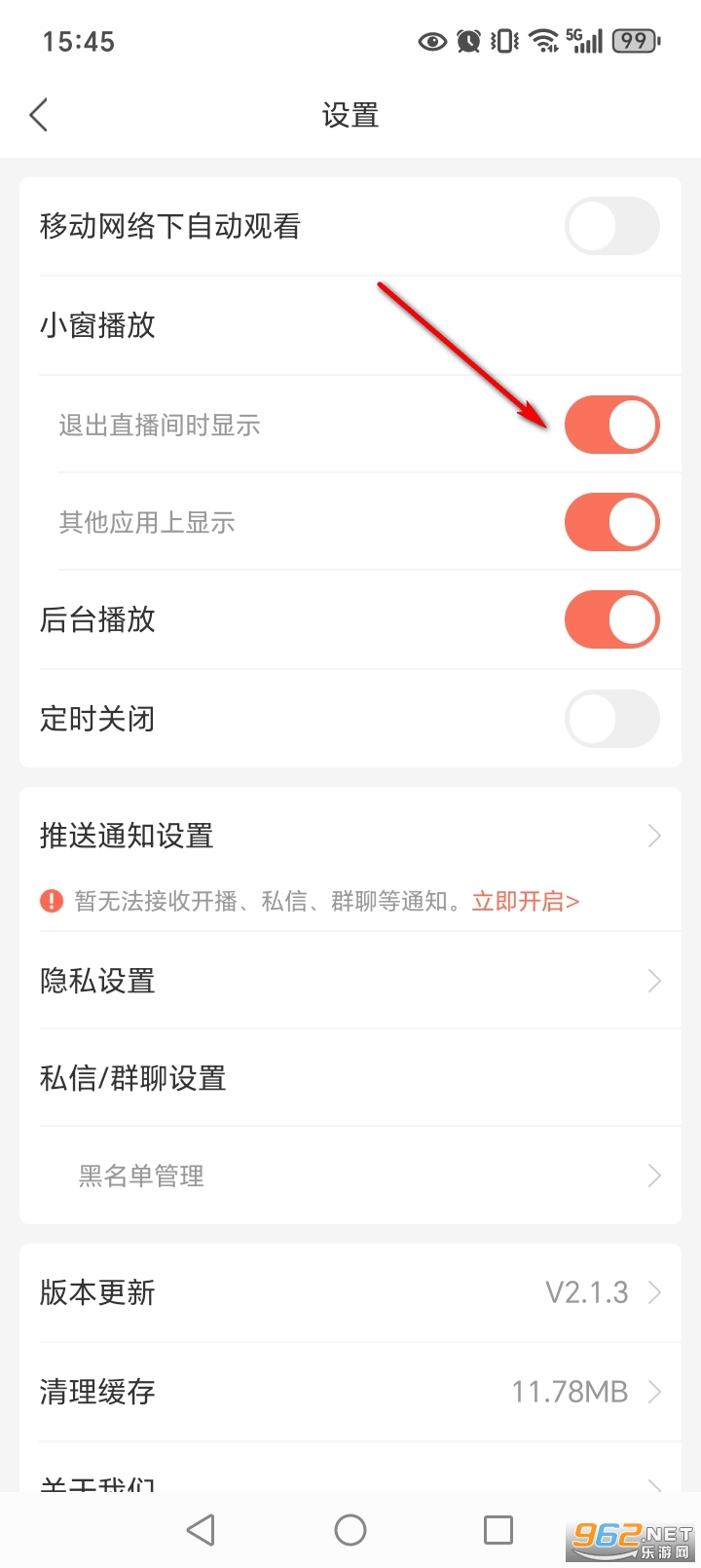The image size is (701, 1568).
Task: Turn off 后台播放 switch
Action: pos(611,619)
